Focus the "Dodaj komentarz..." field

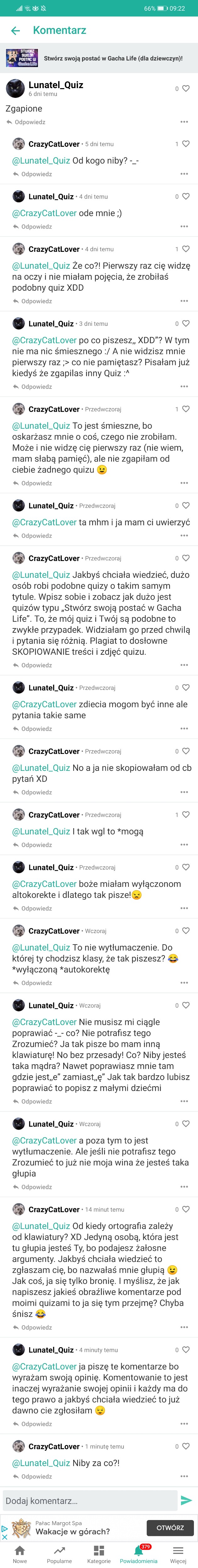90,1501
